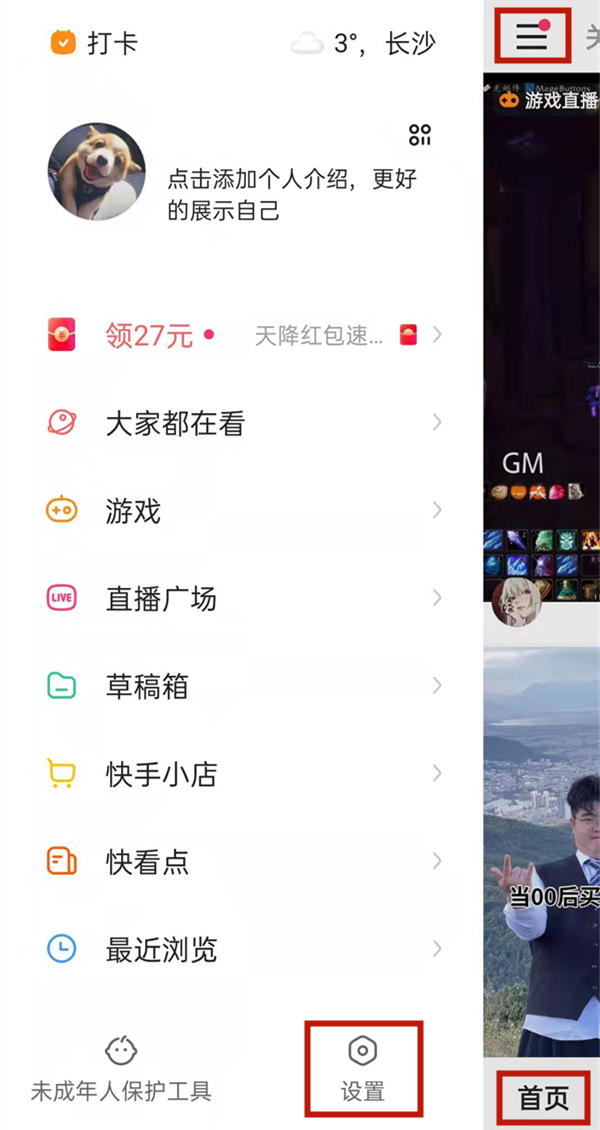View 最近浏览 history
This screenshot has width=600, height=1130.
pos(240,949)
